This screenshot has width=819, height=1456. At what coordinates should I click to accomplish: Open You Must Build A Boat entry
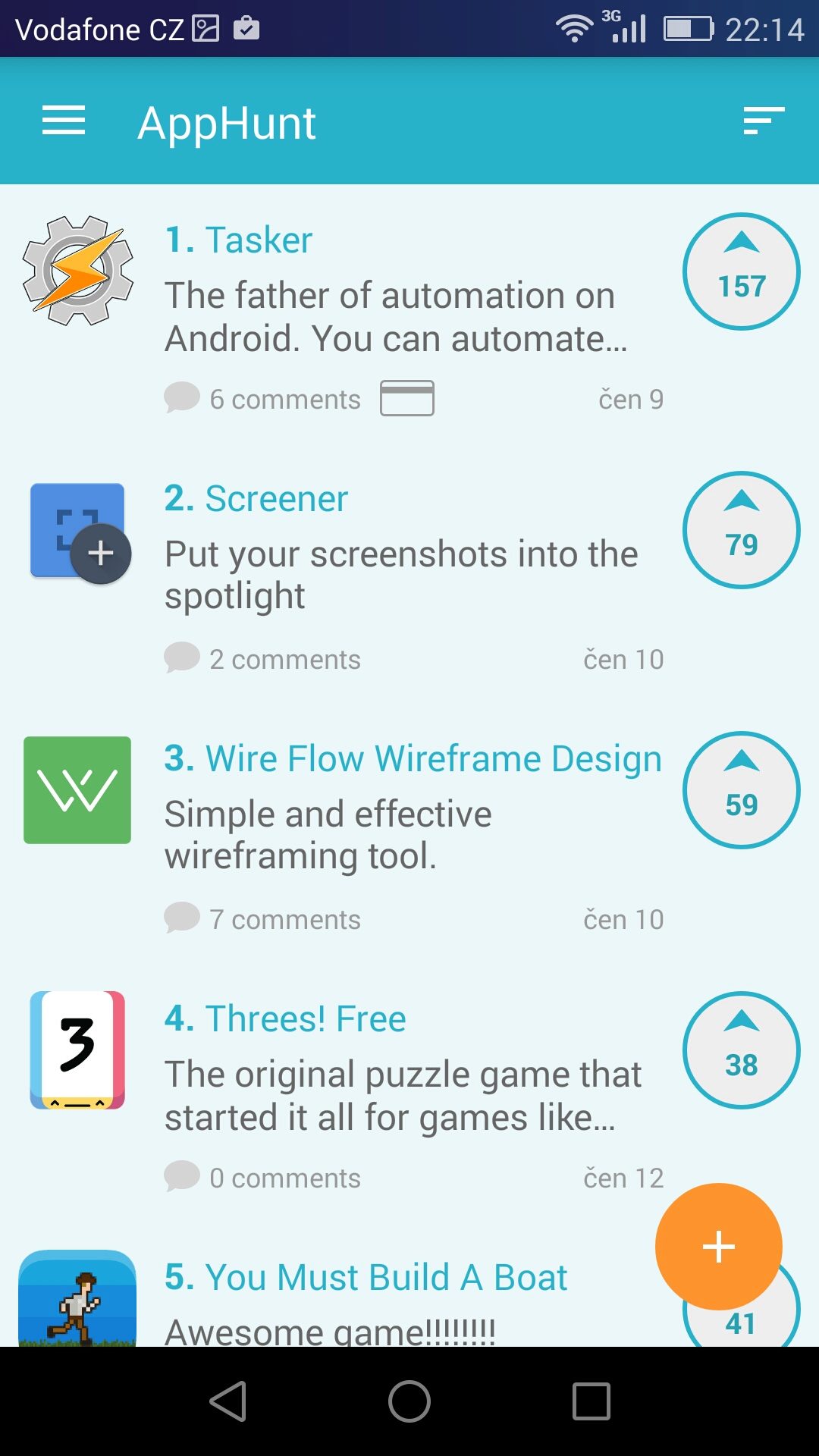(x=366, y=1277)
